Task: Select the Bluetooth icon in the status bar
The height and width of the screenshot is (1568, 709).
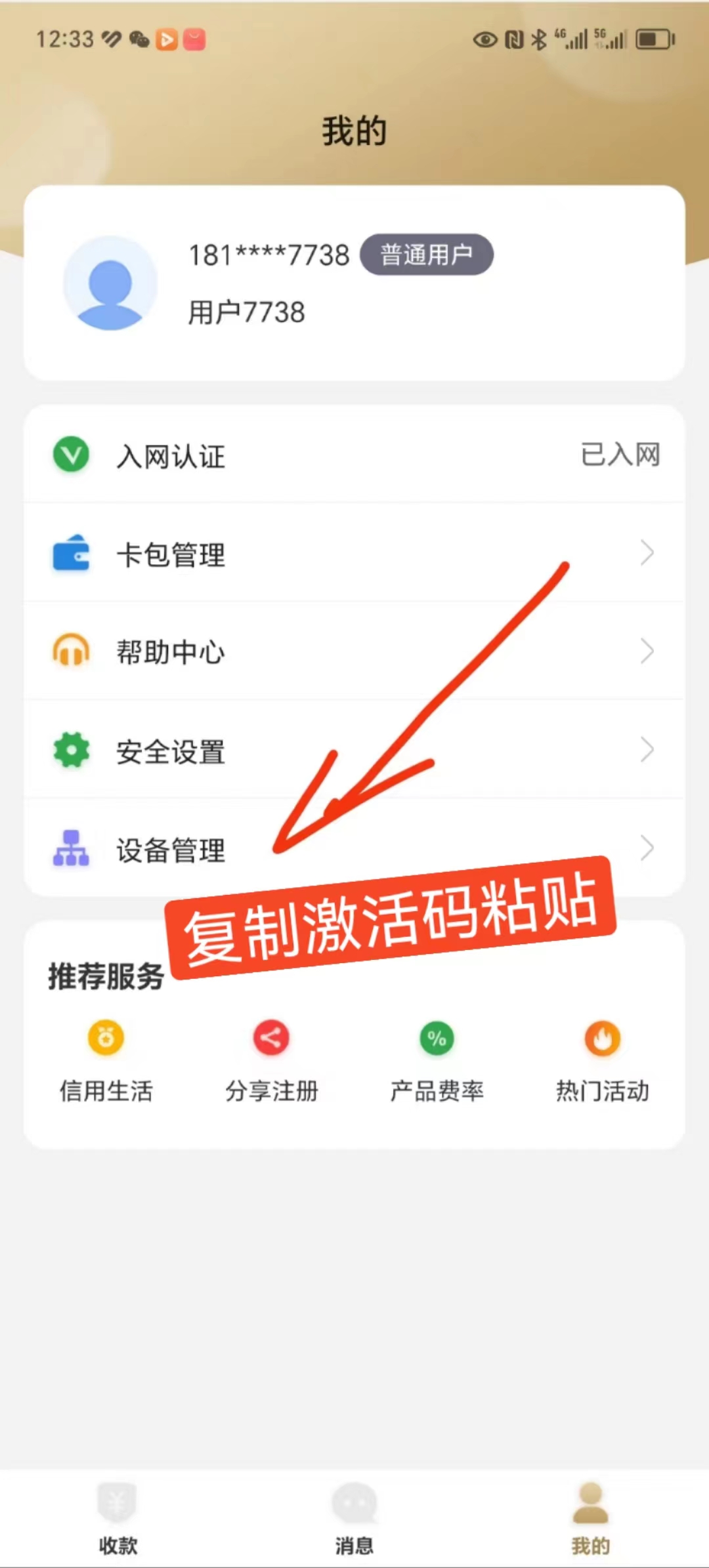Action: coord(538,39)
